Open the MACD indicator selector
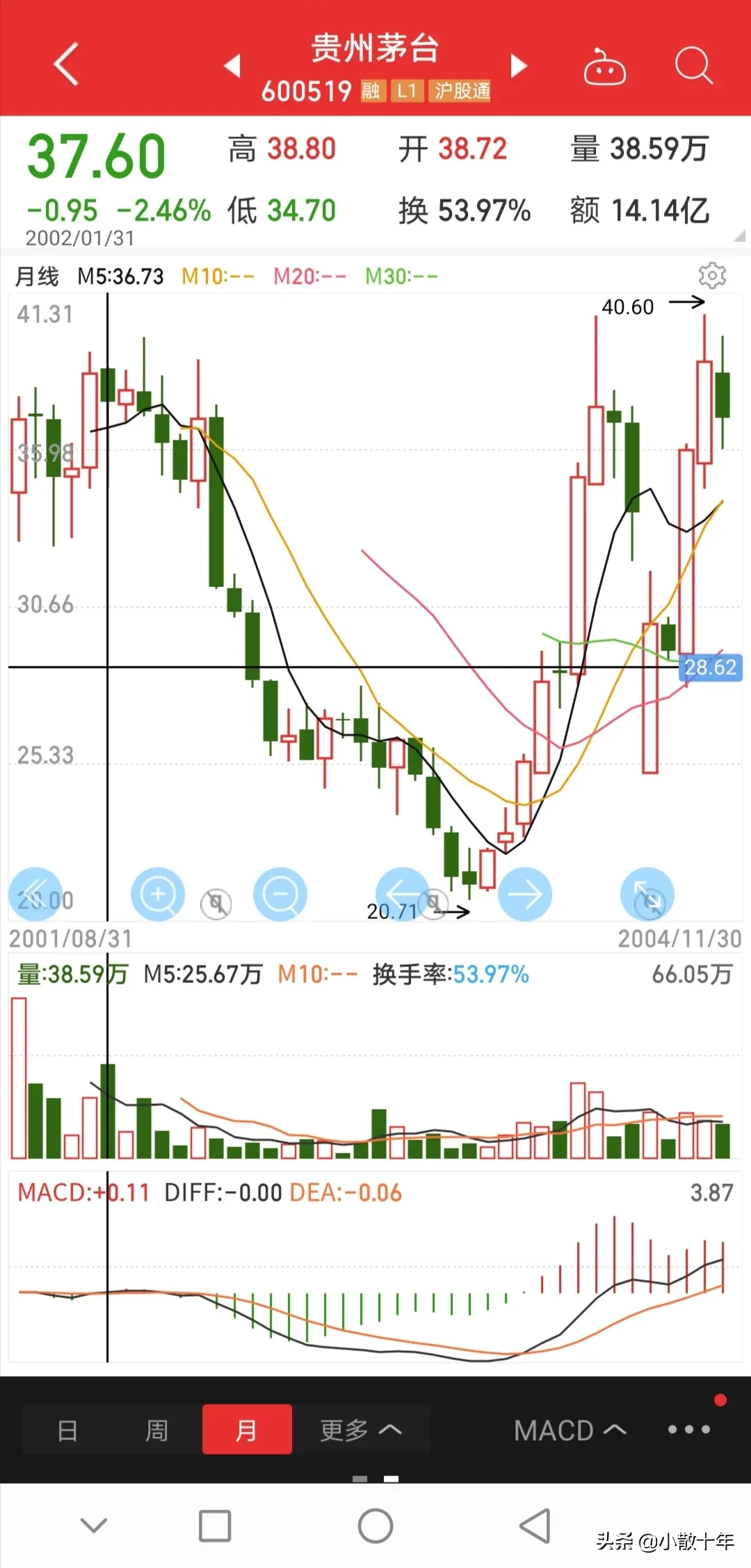 [570, 1430]
